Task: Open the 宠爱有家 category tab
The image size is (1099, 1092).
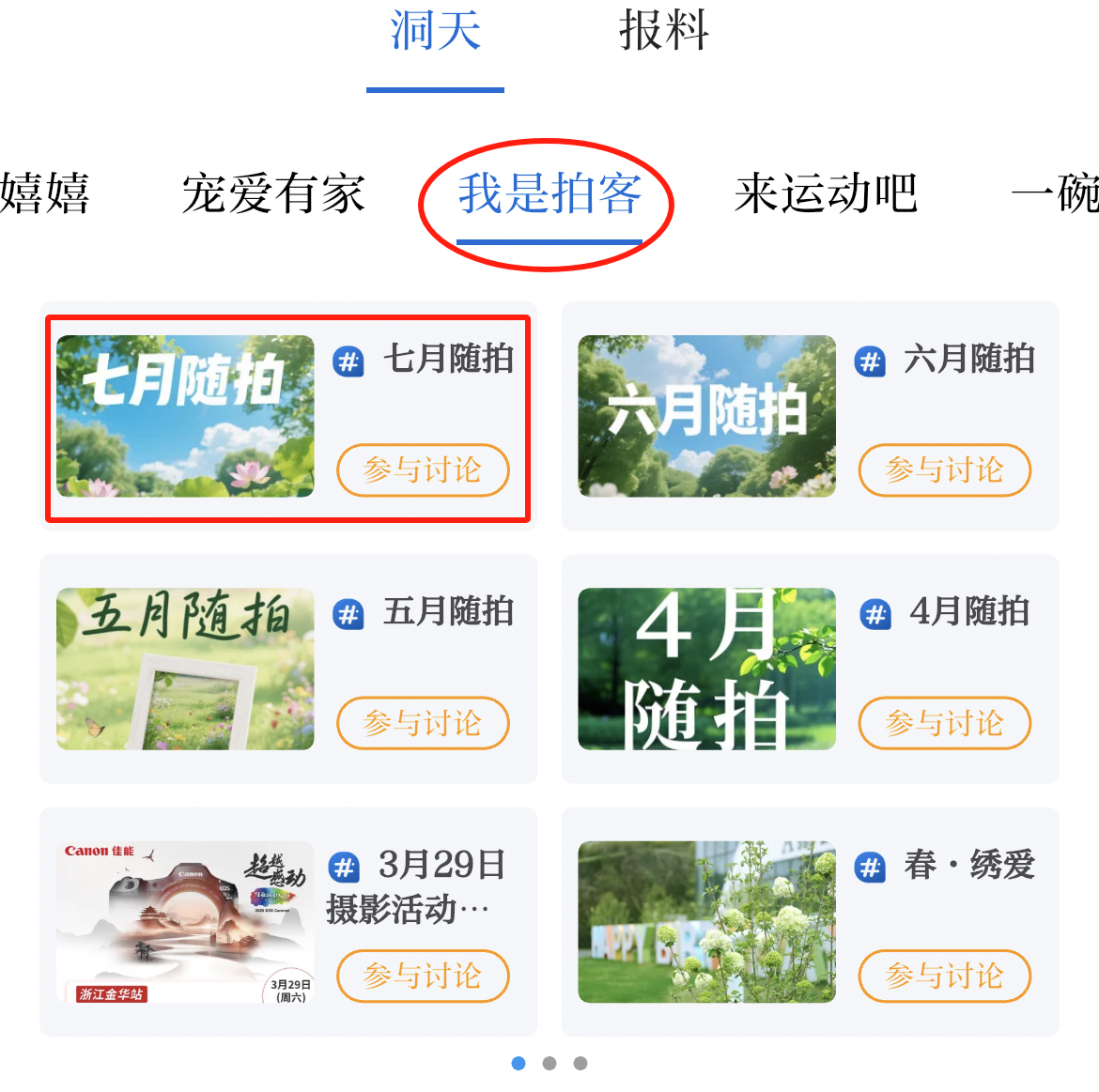Action: click(x=273, y=194)
